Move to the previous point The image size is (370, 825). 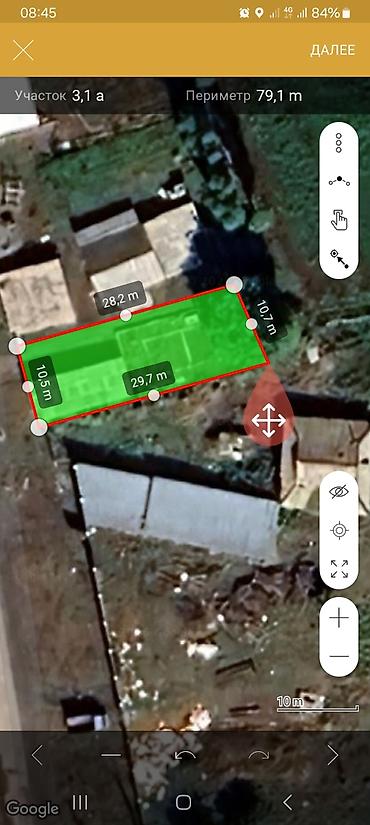(x=37, y=756)
